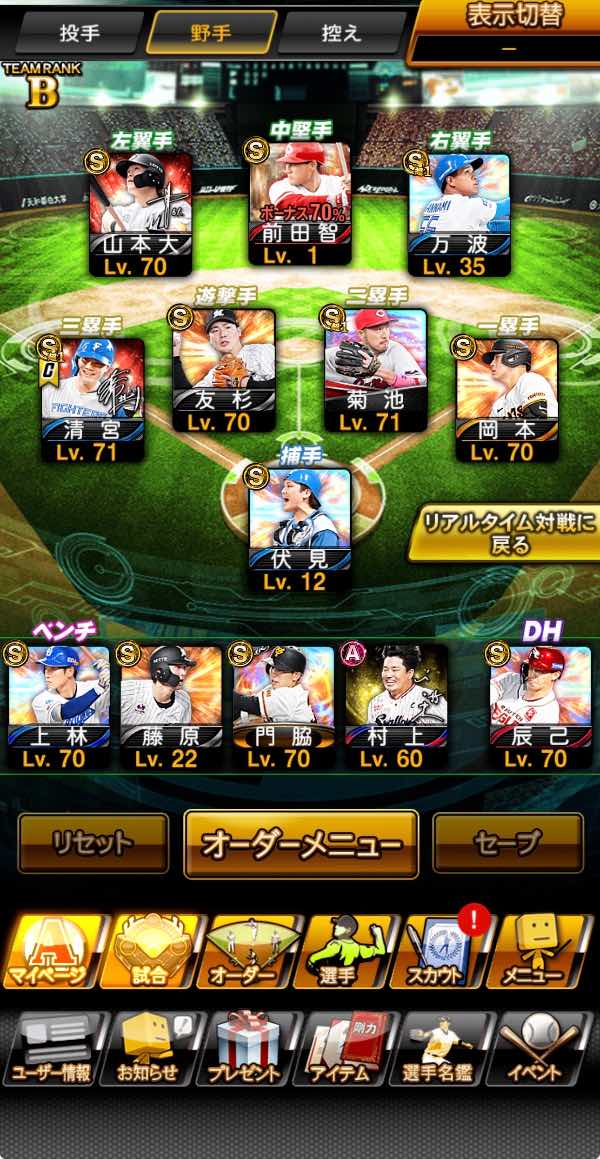Screen dimensions: 600x1159
Task: Tap the リセット button
Action: pyautogui.click(x=93, y=843)
